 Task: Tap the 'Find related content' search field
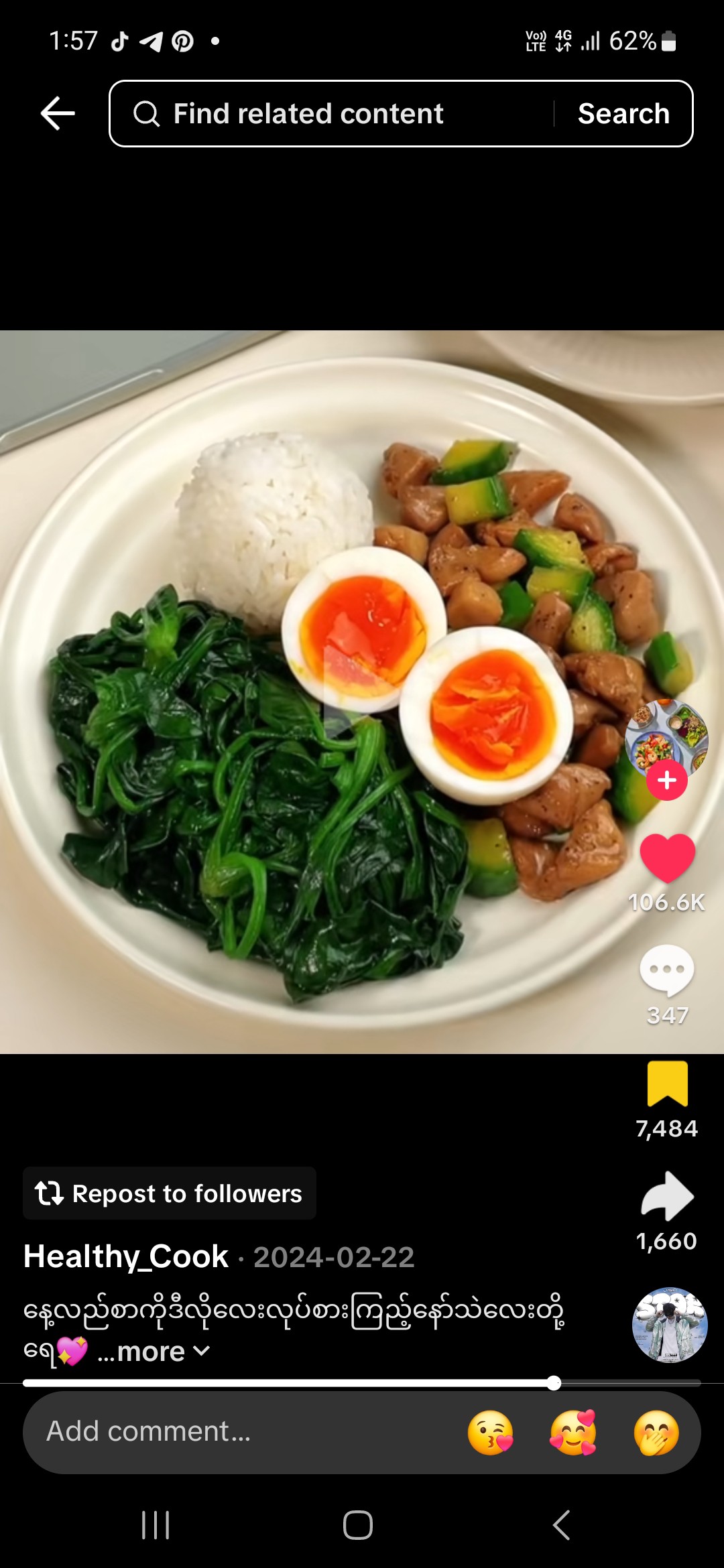[x=307, y=113]
